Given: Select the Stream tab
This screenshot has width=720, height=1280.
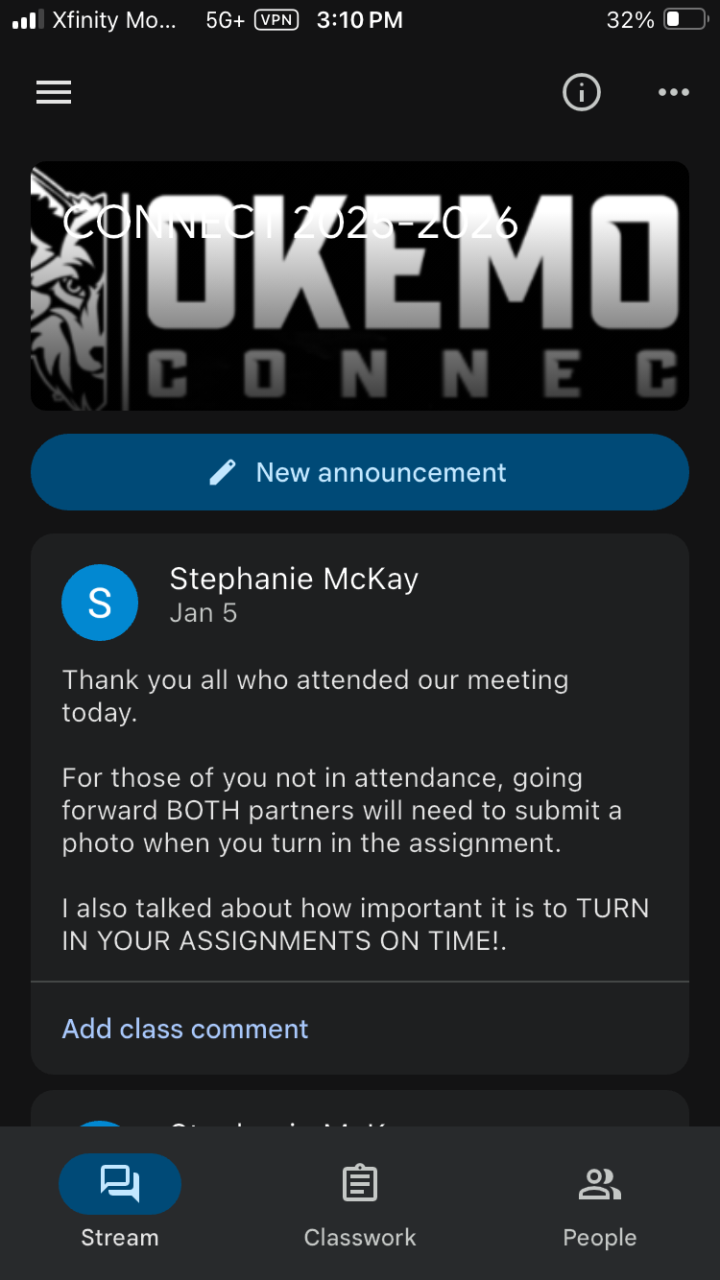Looking at the screenshot, I should [x=120, y=1204].
